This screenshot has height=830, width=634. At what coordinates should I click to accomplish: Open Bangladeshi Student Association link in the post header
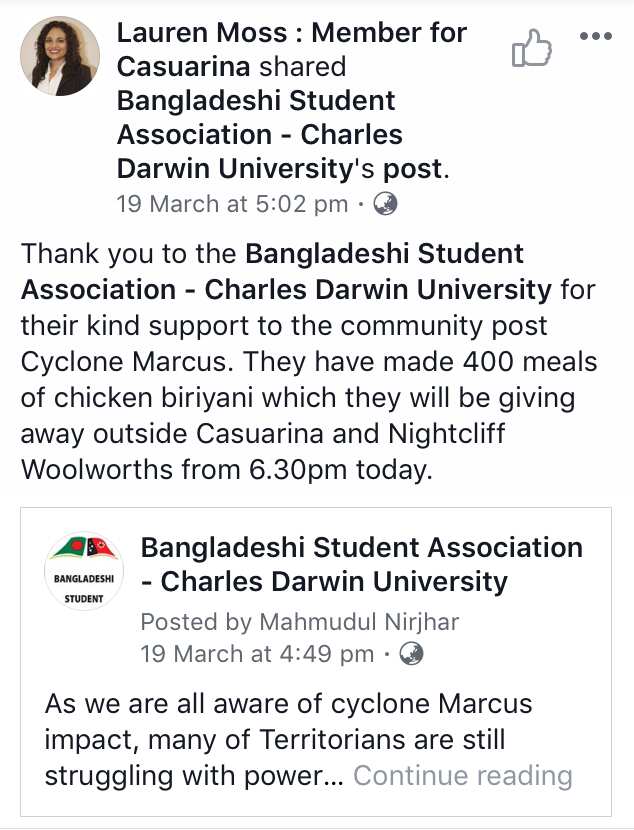(258, 135)
